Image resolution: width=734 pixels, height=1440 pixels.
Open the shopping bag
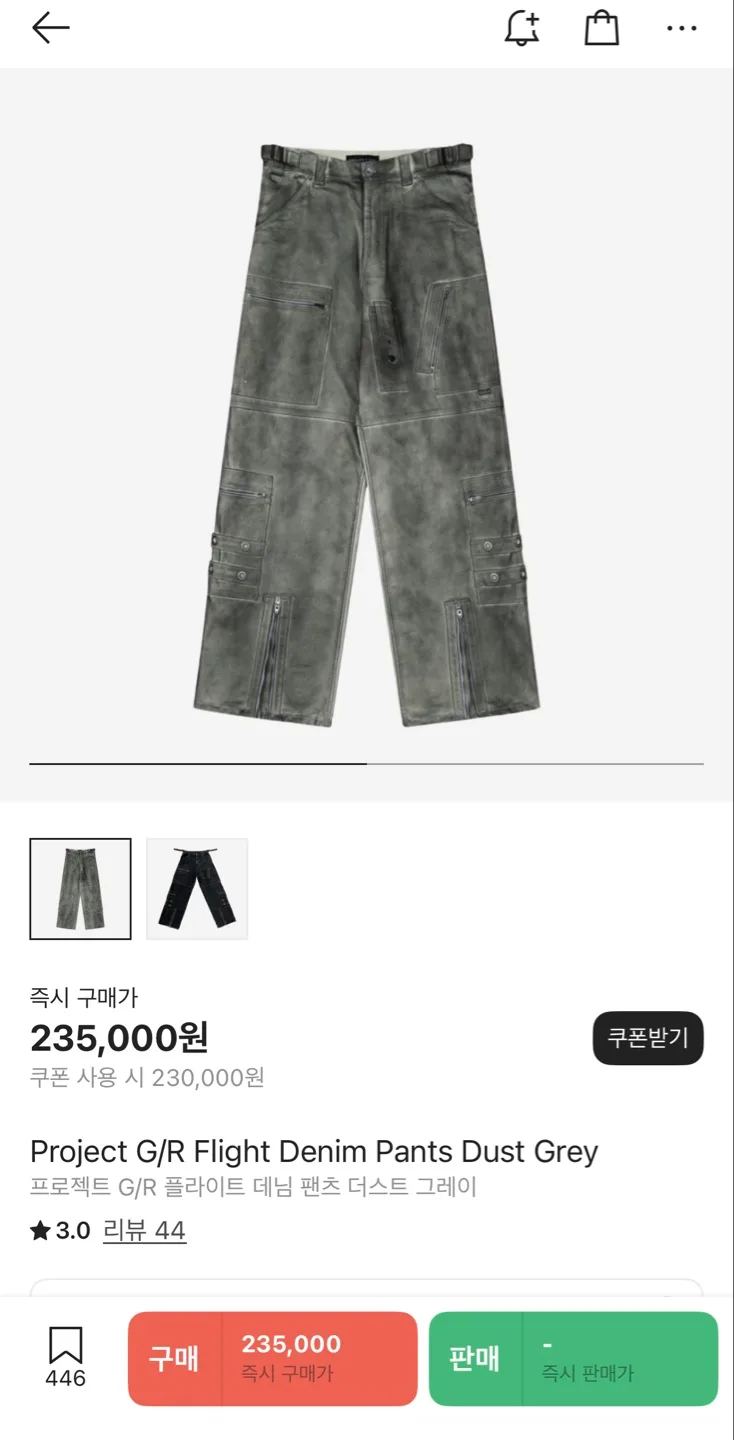(x=601, y=28)
